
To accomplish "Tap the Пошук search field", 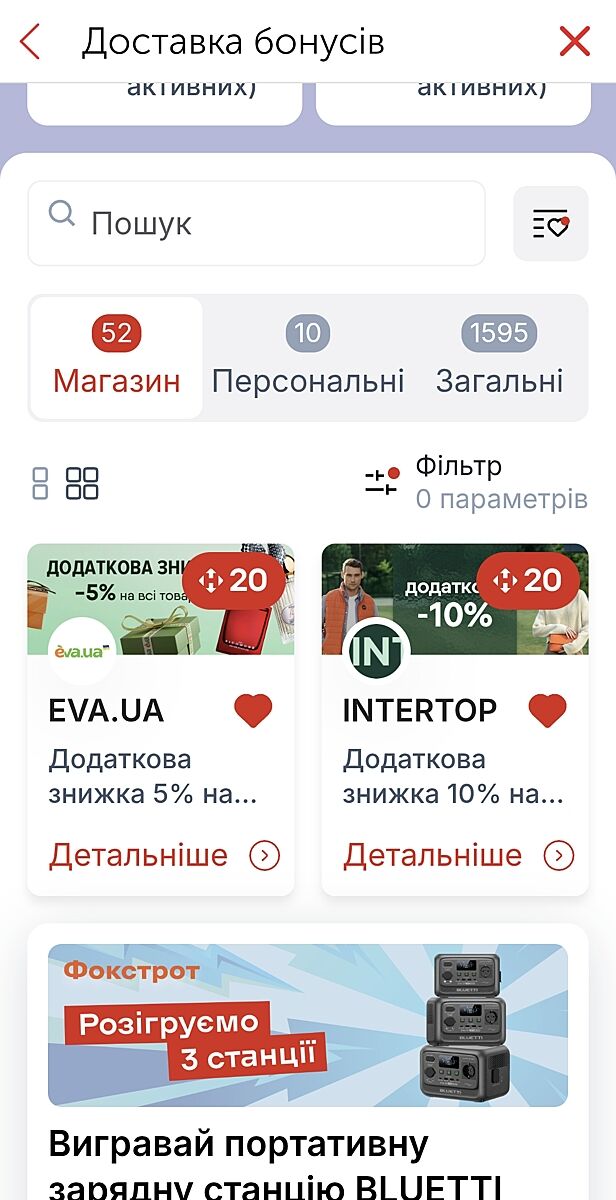I will 256,223.
